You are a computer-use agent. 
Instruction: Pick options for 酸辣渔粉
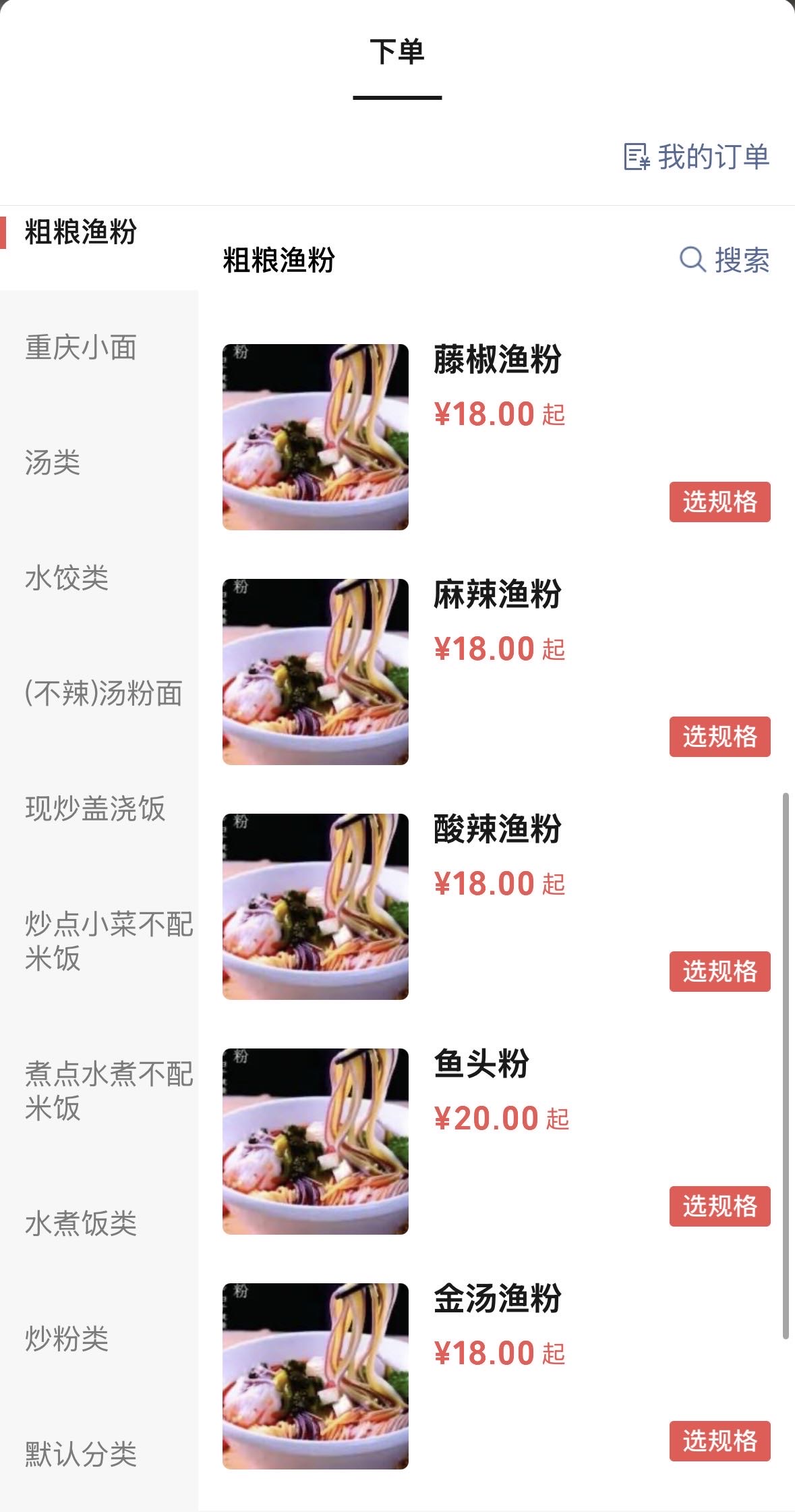coord(719,972)
